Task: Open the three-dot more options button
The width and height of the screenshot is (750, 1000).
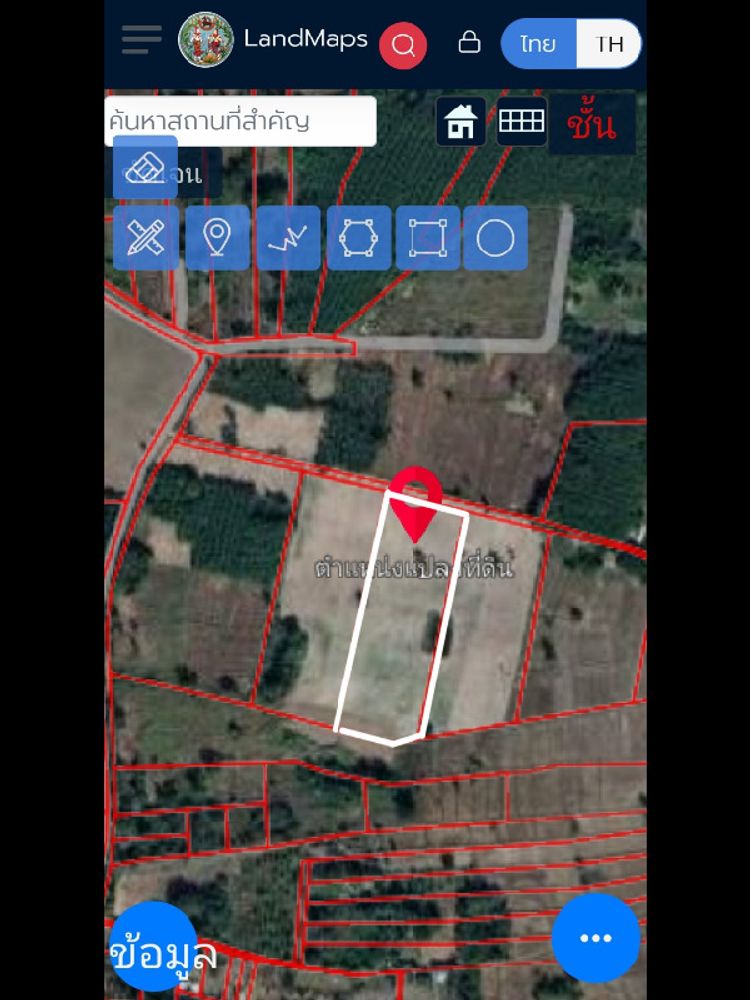Action: [x=595, y=938]
